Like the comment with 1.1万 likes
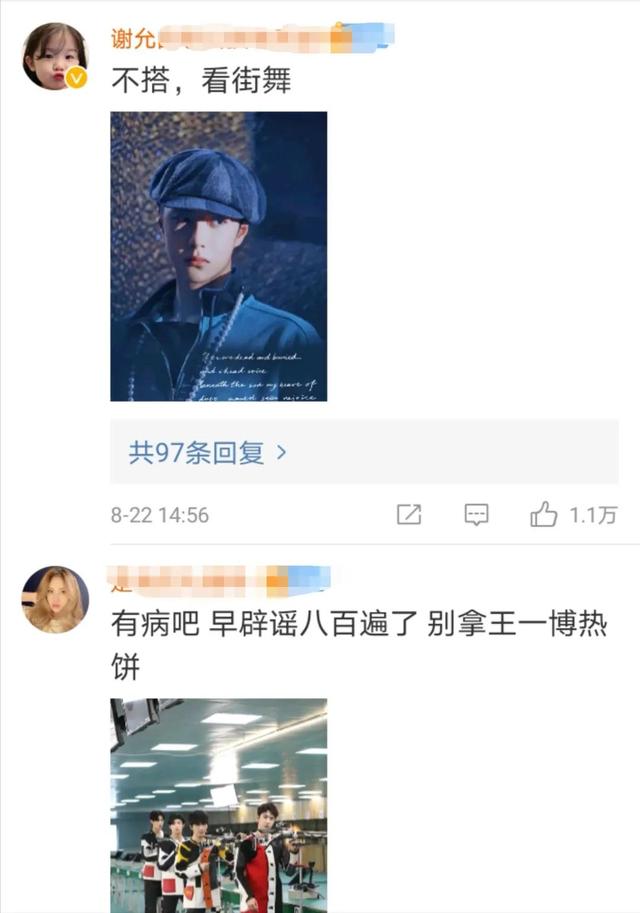 pos(544,515)
